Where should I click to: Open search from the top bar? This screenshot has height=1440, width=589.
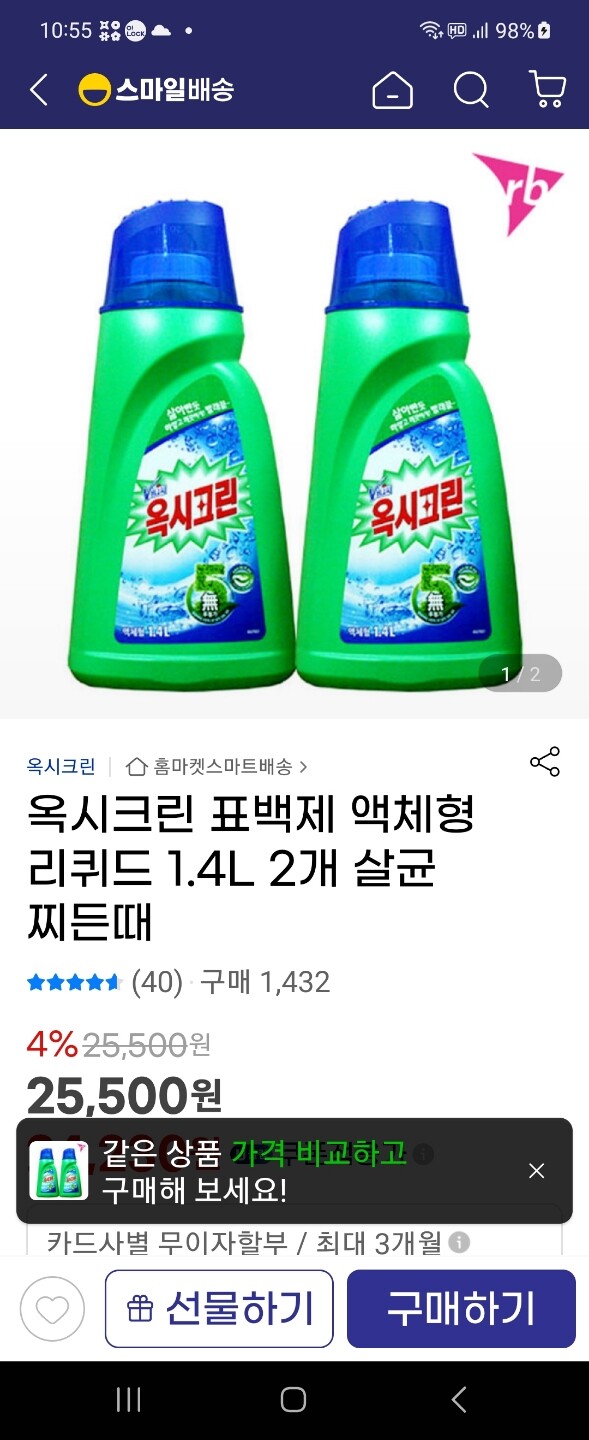[x=471, y=91]
